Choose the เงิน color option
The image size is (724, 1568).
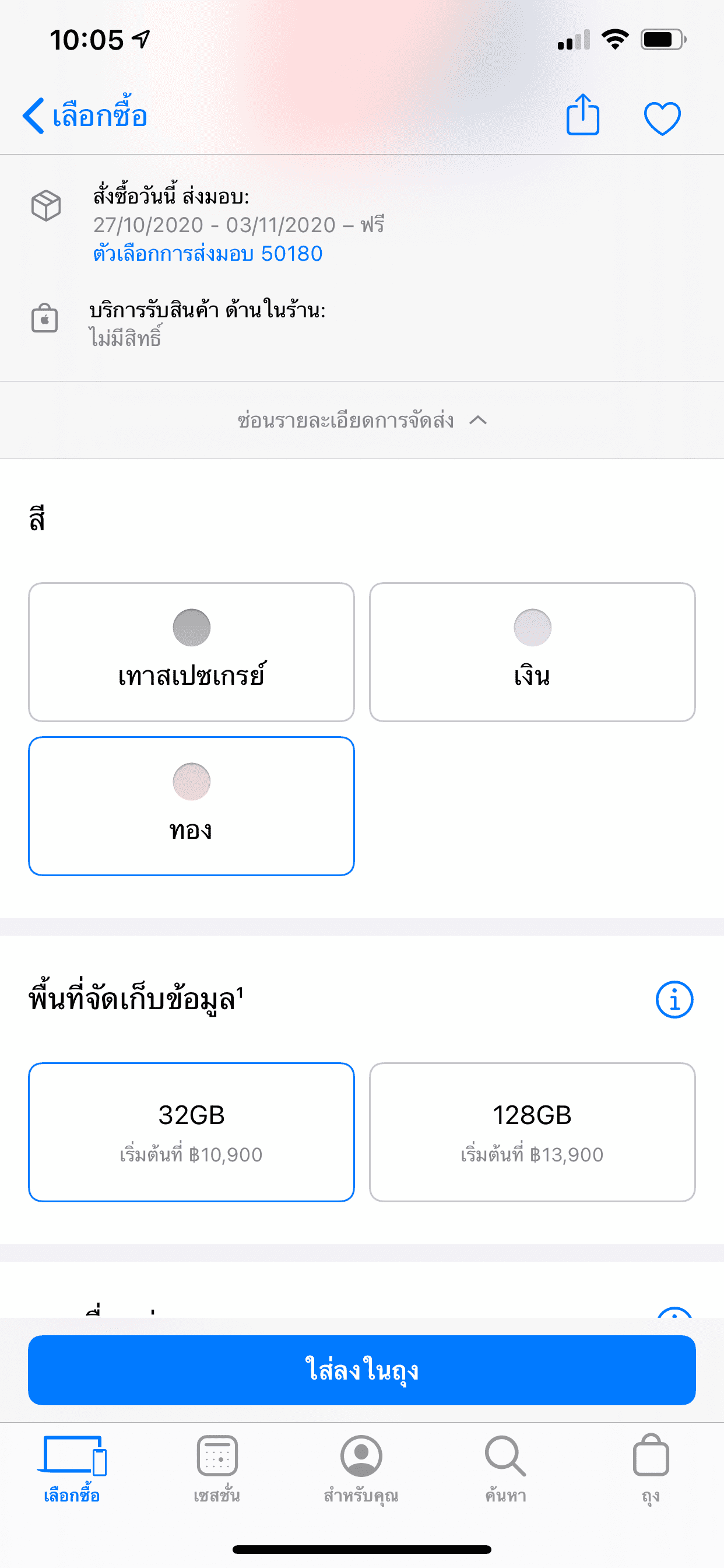pyautogui.click(x=532, y=652)
